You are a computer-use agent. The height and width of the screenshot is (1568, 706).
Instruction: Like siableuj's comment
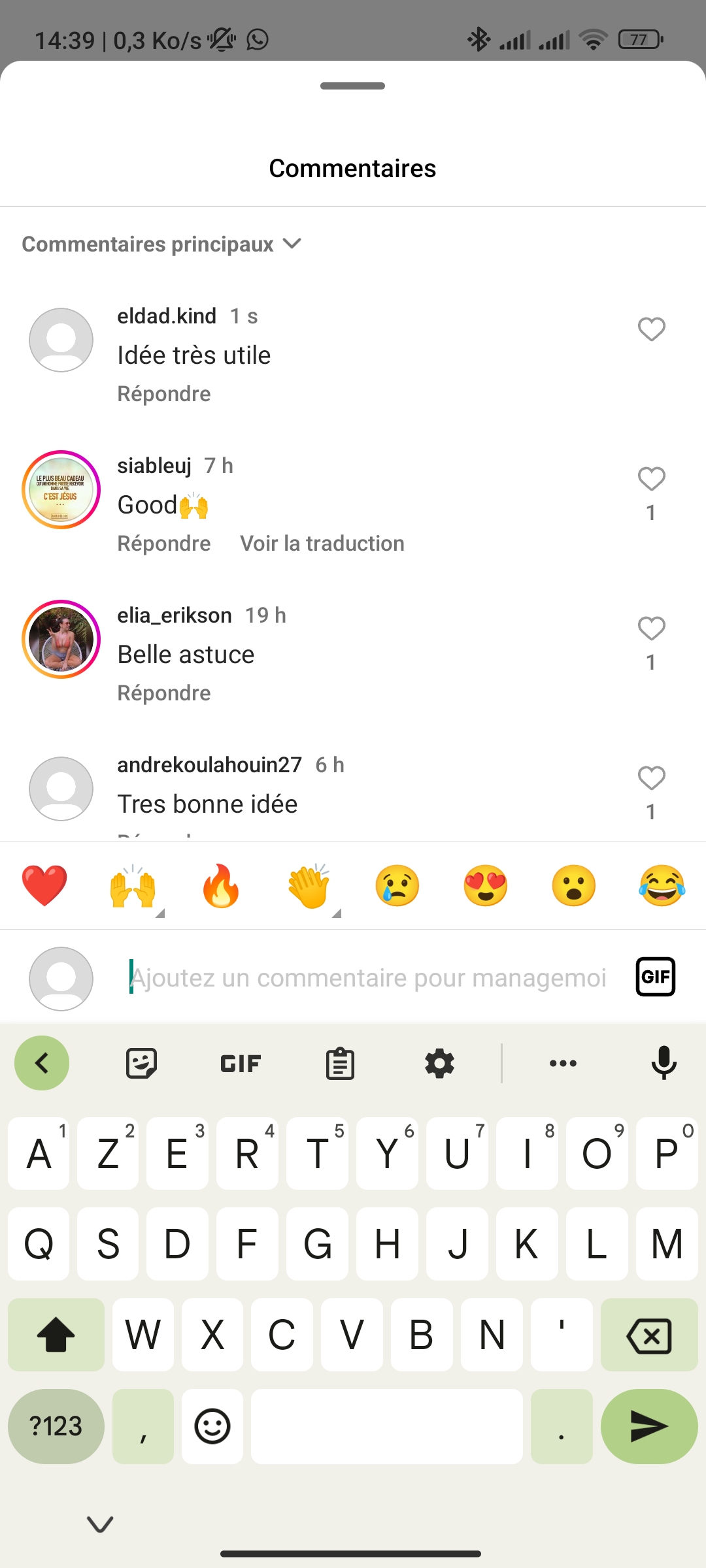(651, 479)
